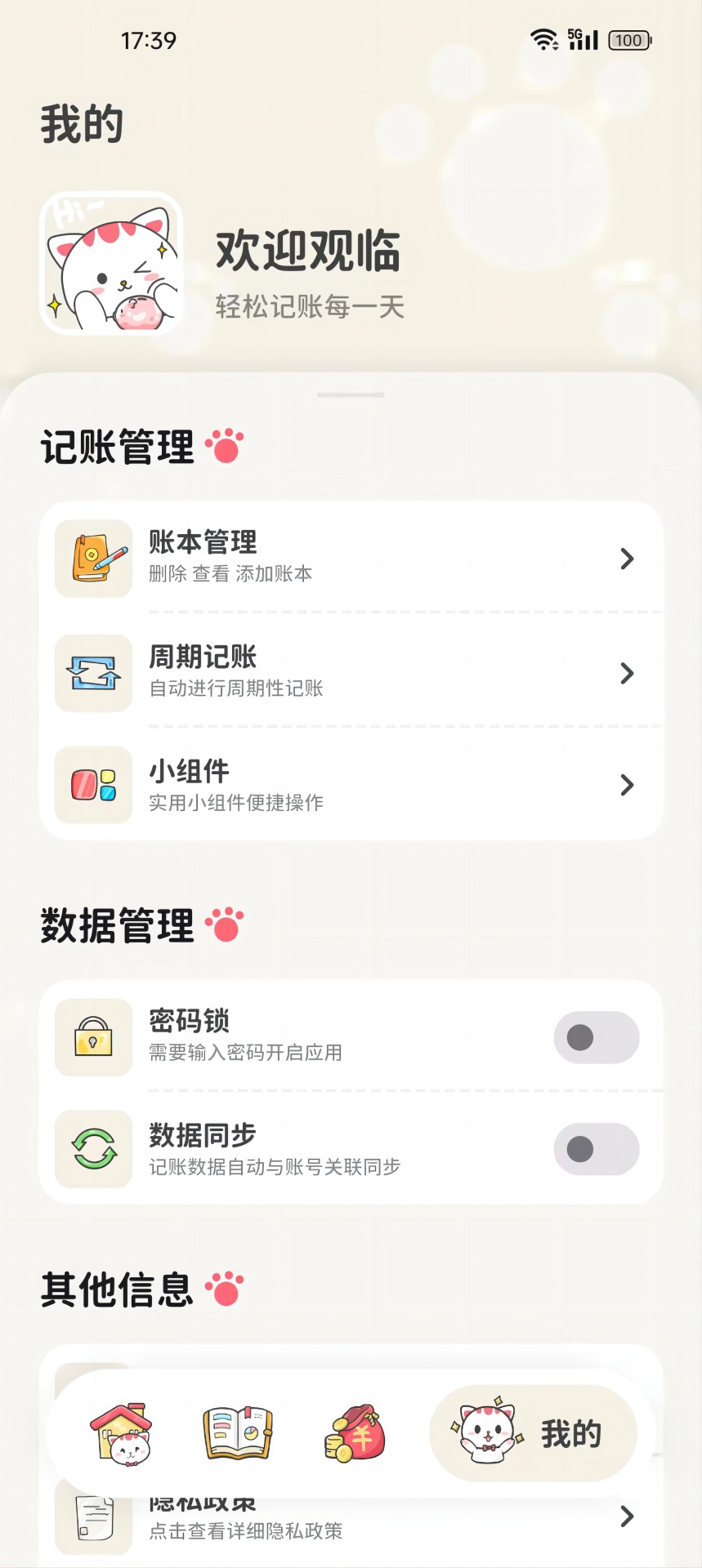Turn on 数据同步 data sync

coord(596,1150)
